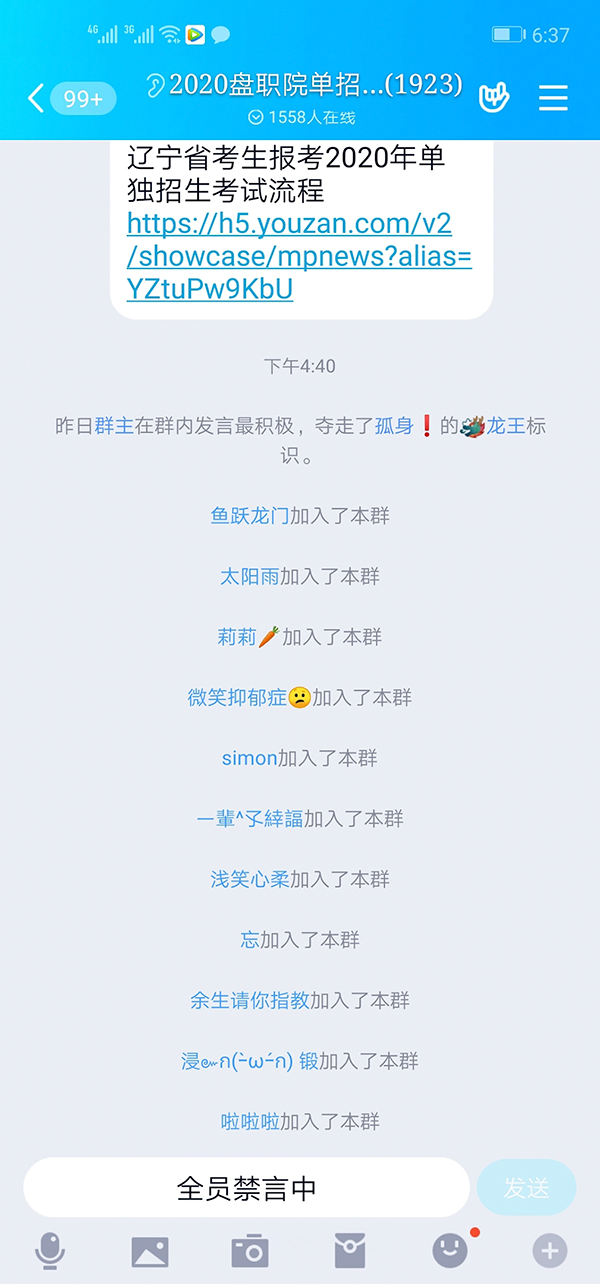The height and width of the screenshot is (1284, 600).
Task: Open 群主 profile link
Action: click(114, 426)
